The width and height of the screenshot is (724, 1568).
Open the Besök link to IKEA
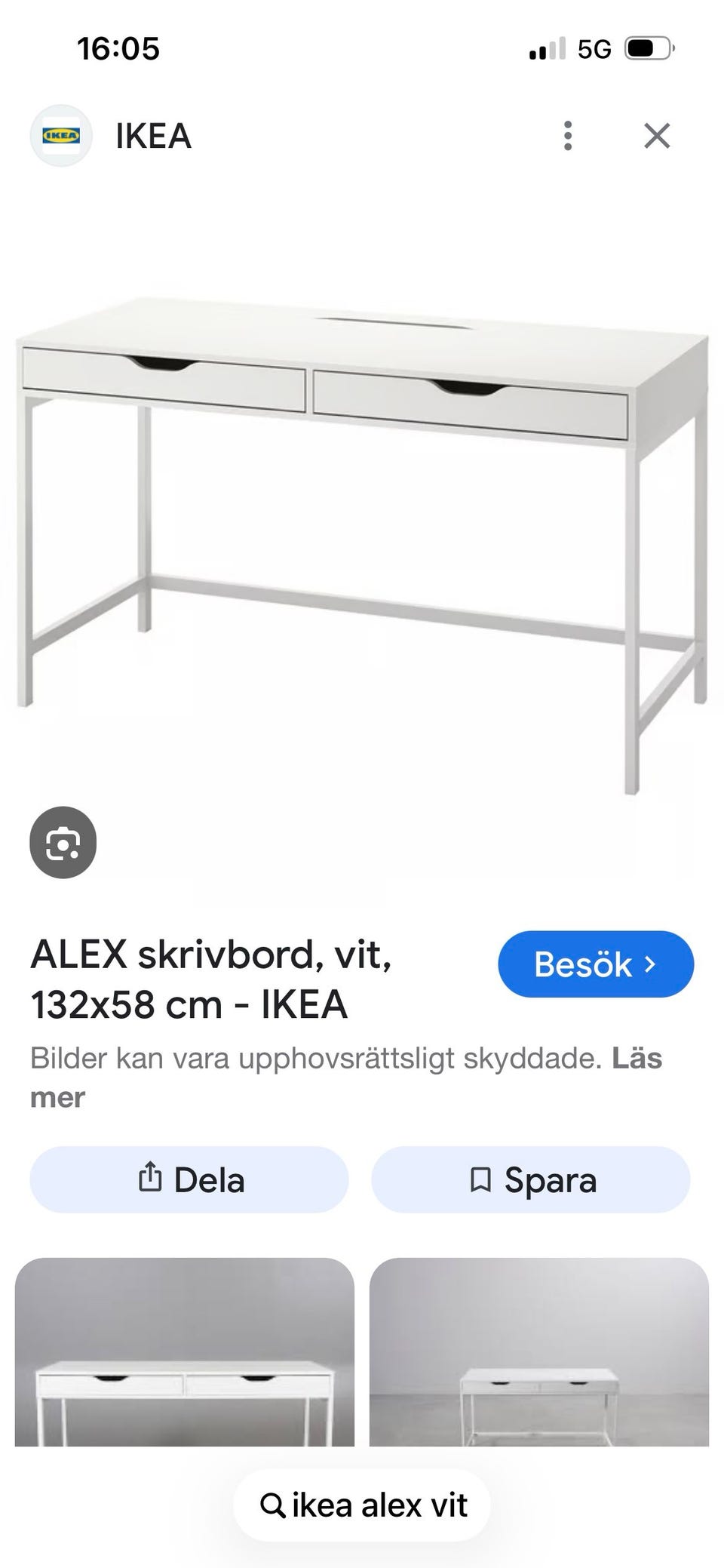coord(596,964)
